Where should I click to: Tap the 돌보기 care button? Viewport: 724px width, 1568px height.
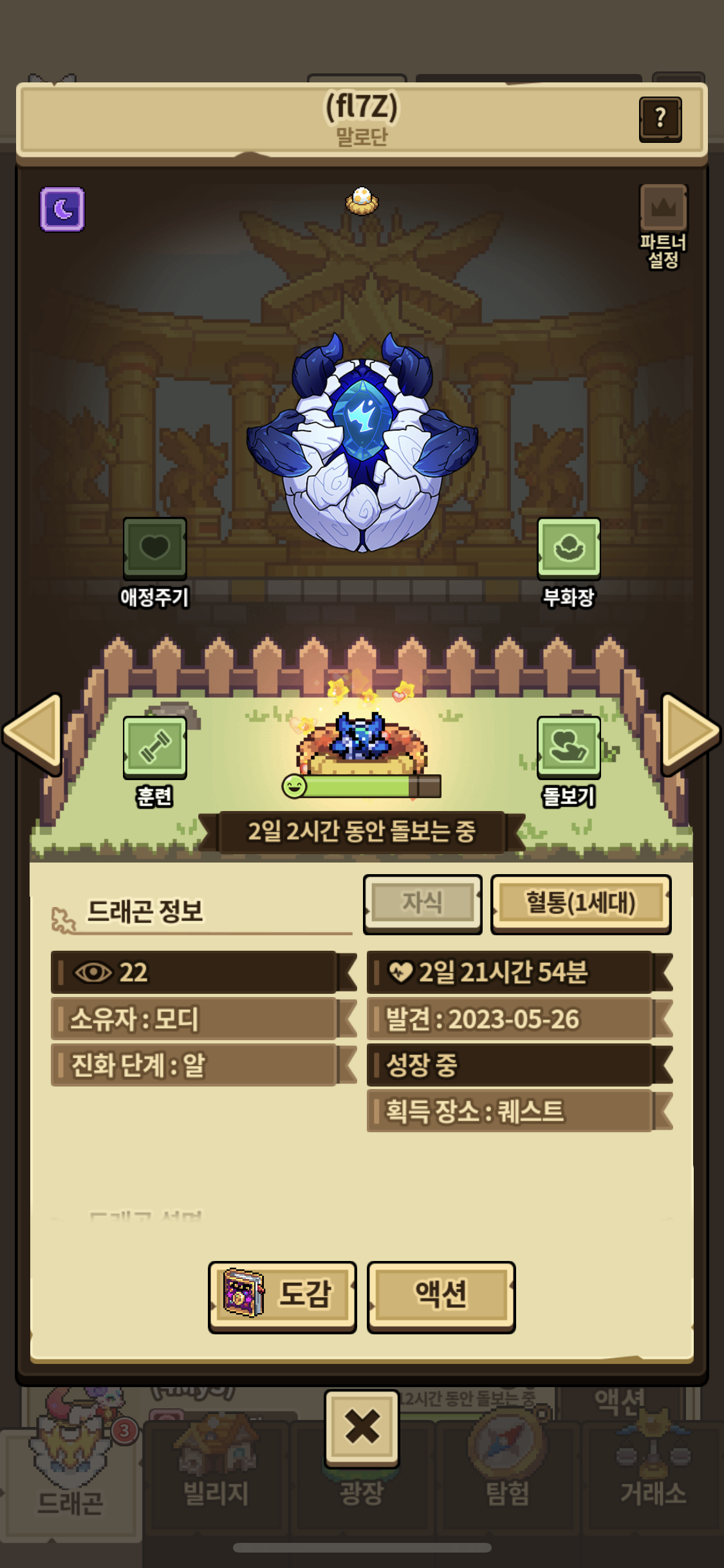pos(569,747)
